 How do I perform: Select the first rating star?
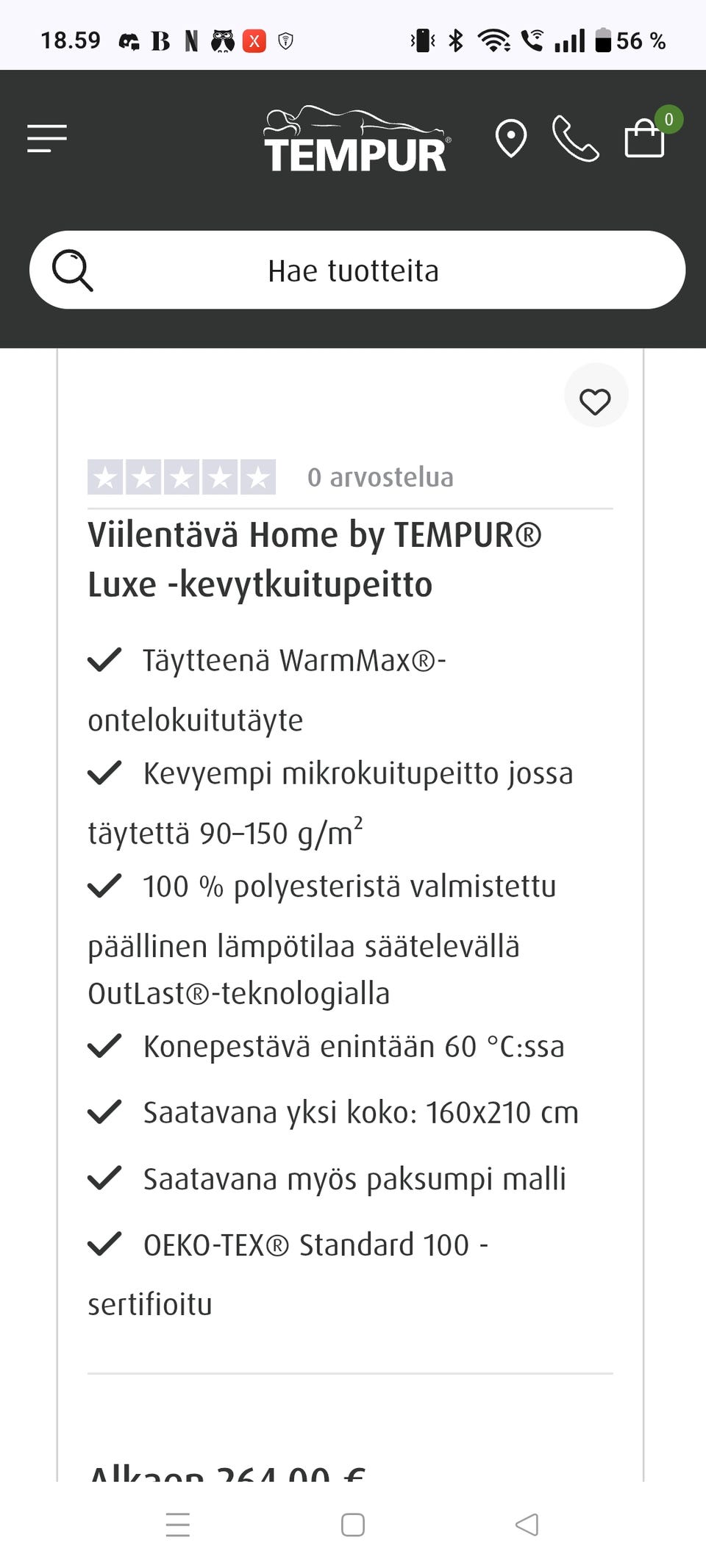pyautogui.click(x=106, y=476)
